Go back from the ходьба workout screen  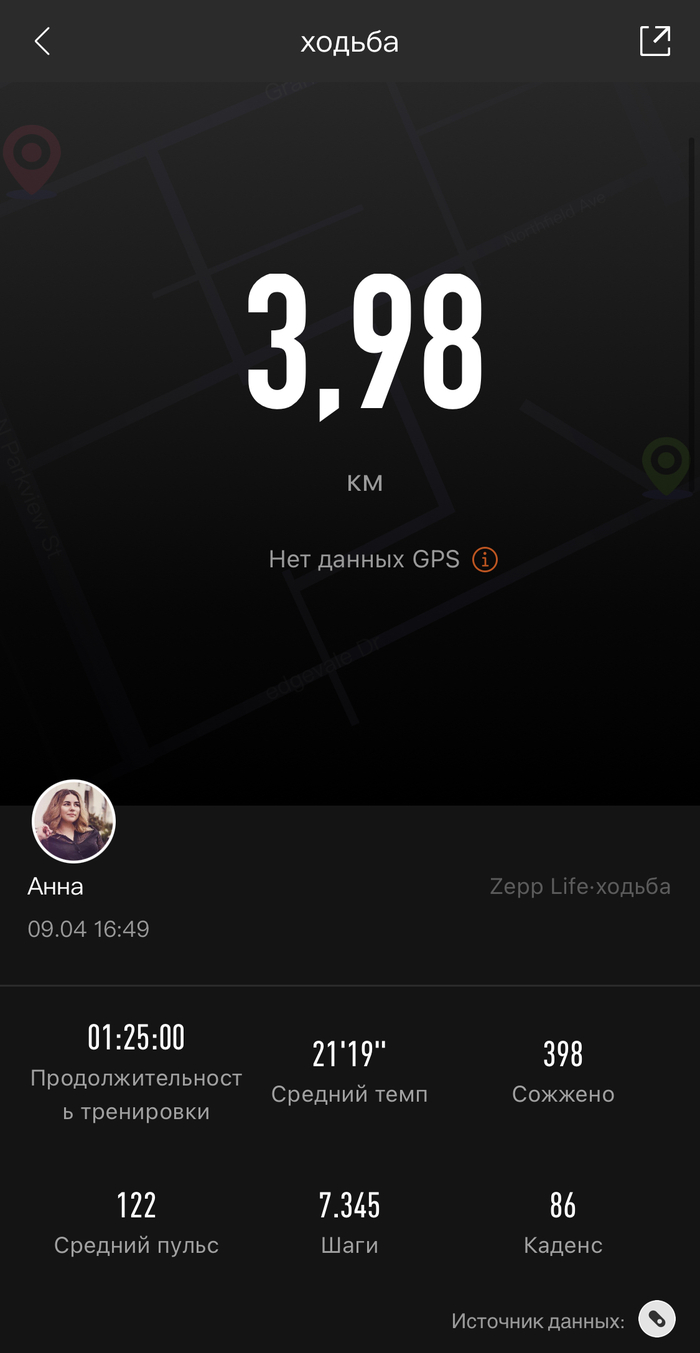(42, 41)
